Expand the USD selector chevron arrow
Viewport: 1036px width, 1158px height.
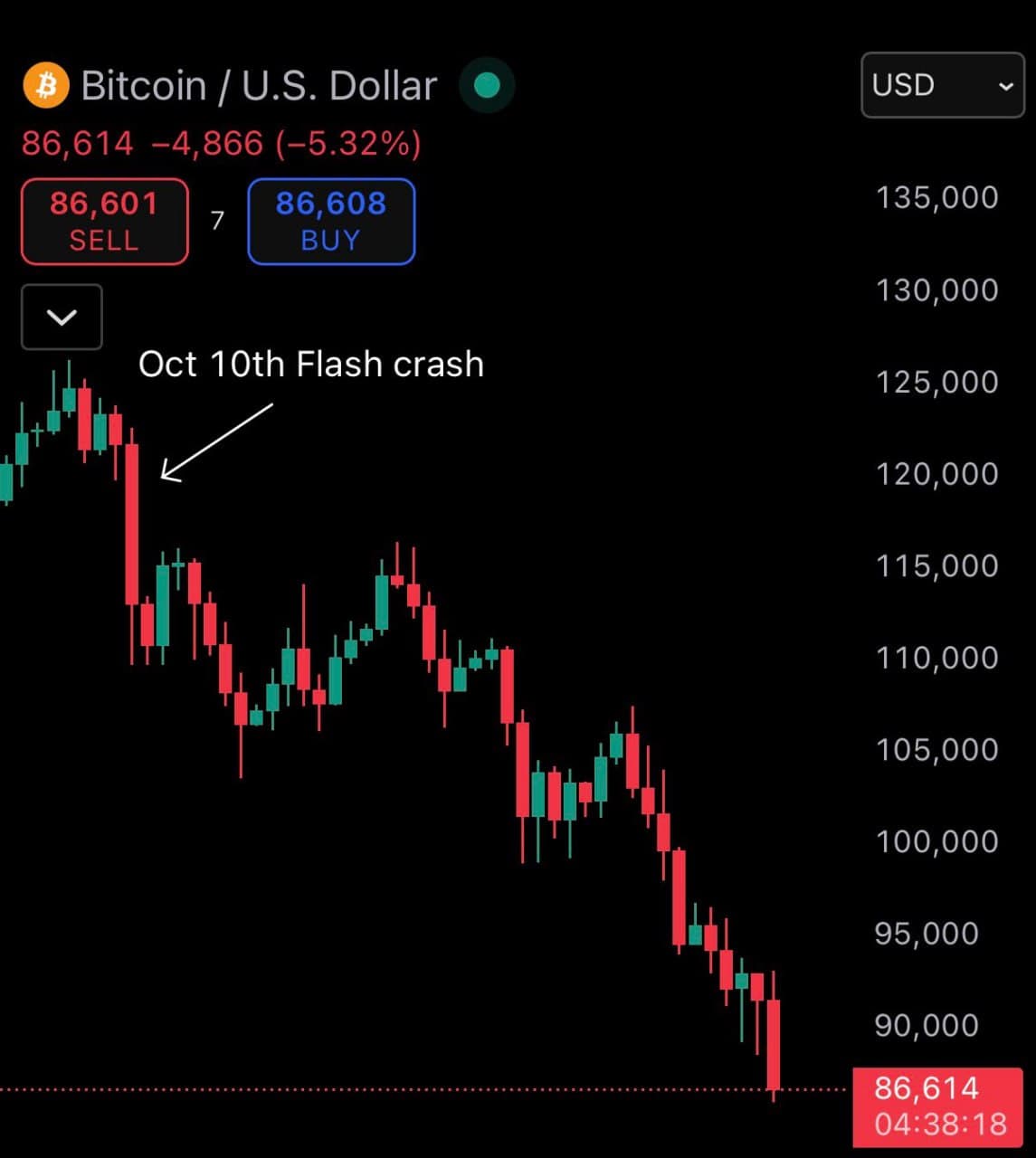pyautogui.click(x=1006, y=86)
